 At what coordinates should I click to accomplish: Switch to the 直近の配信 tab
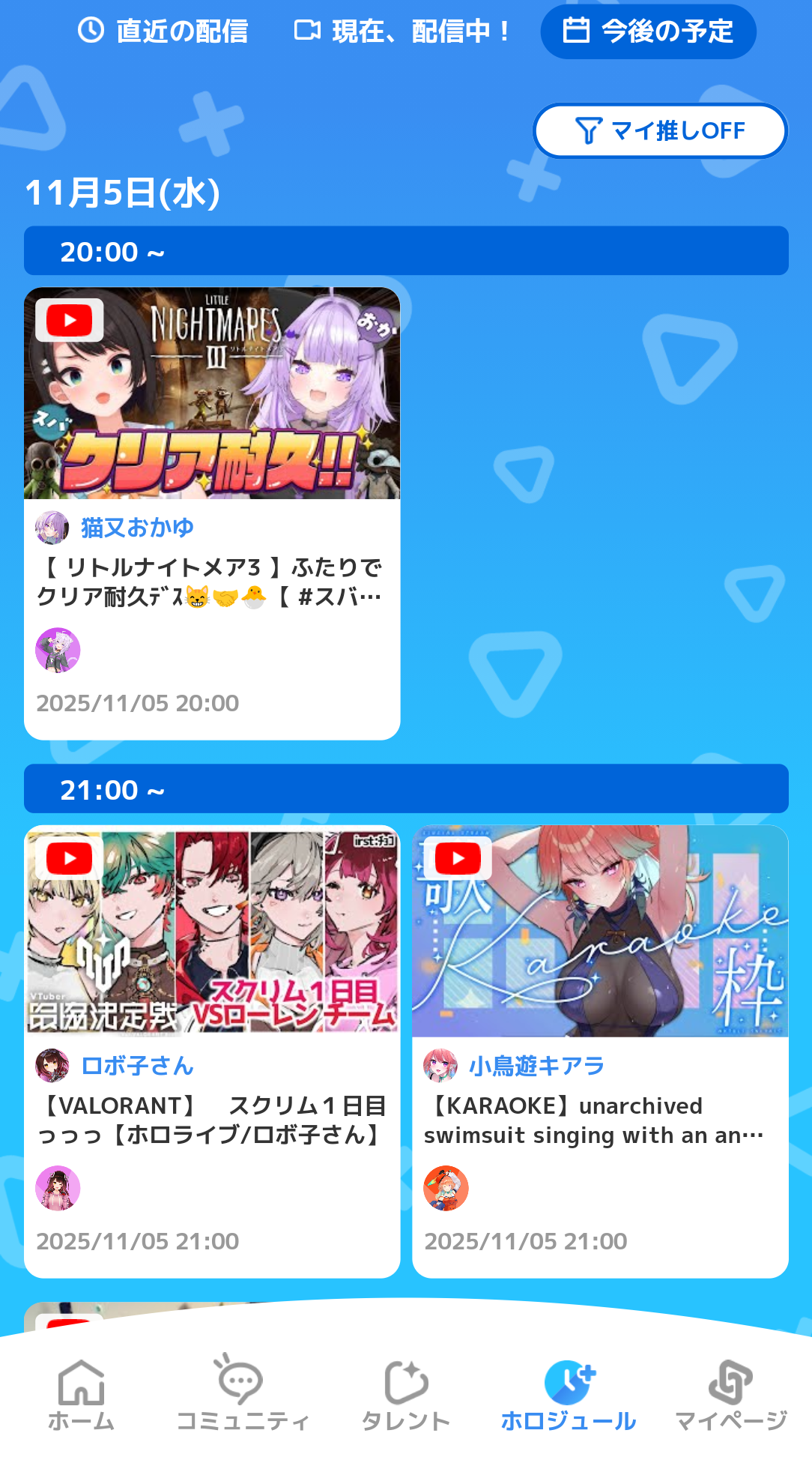163,31
